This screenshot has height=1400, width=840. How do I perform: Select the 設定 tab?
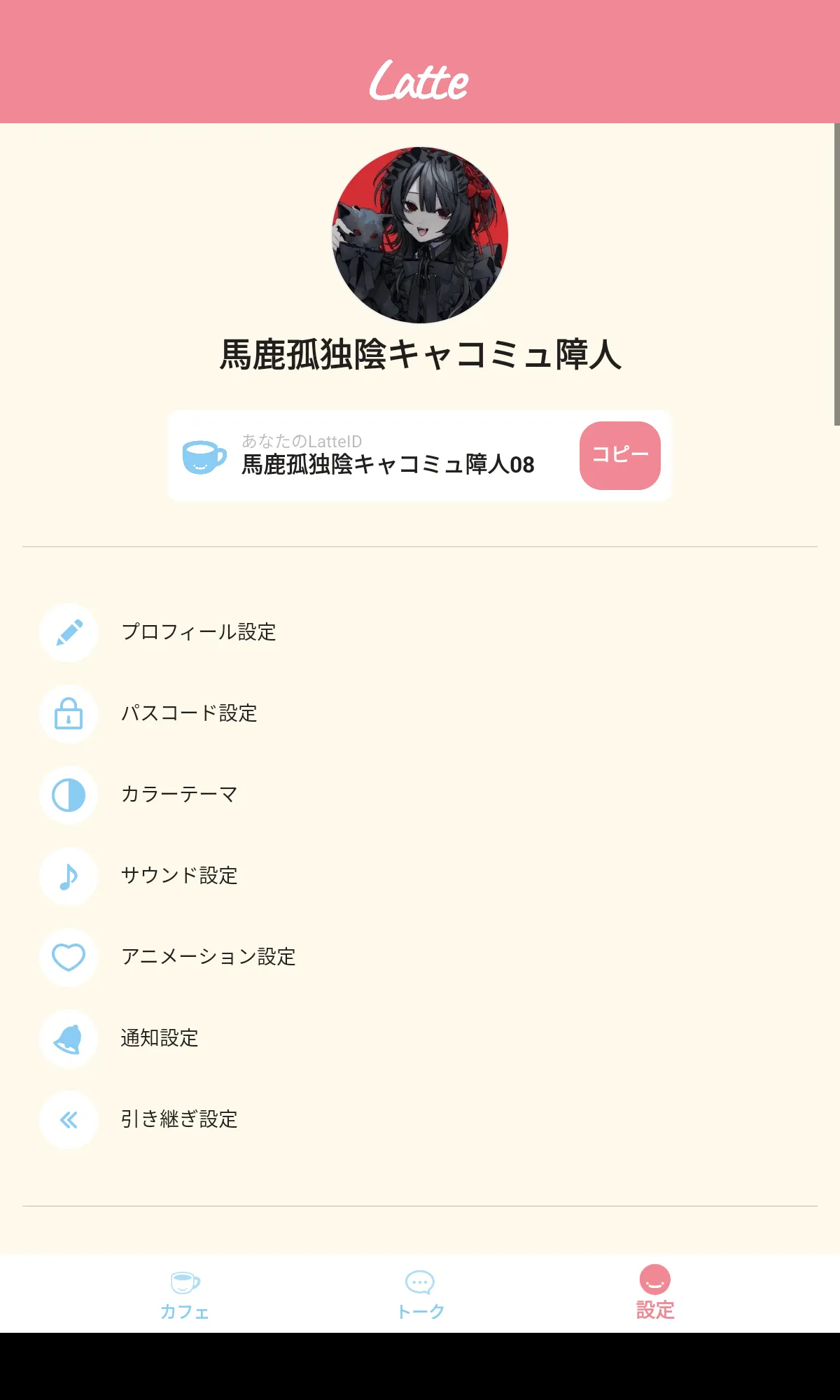click(655, 1295)
